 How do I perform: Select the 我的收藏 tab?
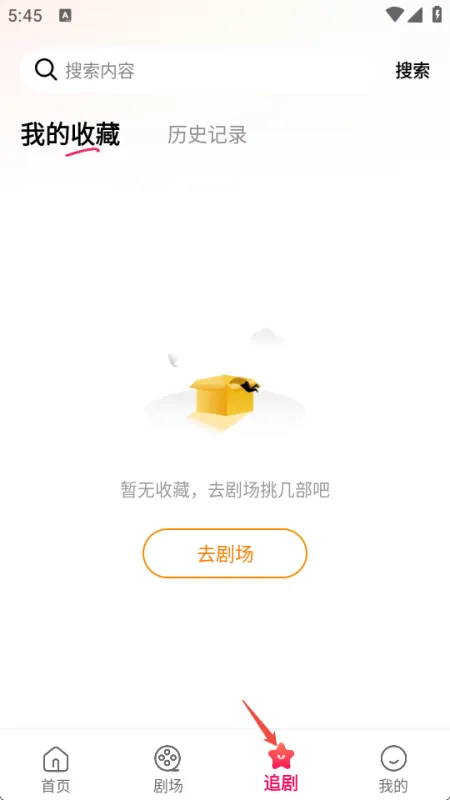70,135
